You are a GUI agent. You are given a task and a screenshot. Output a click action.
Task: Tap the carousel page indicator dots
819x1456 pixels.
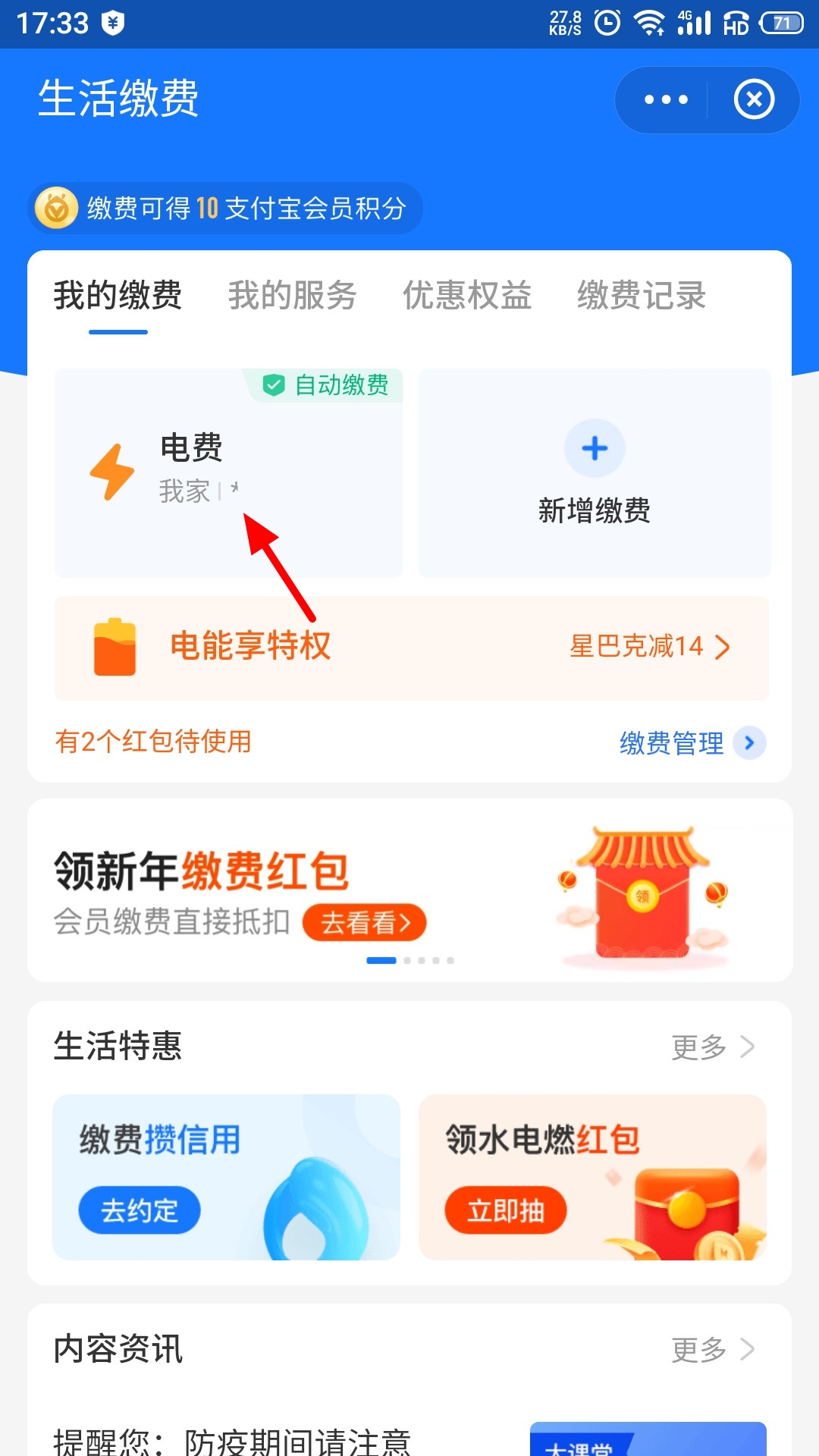(413, 960)
